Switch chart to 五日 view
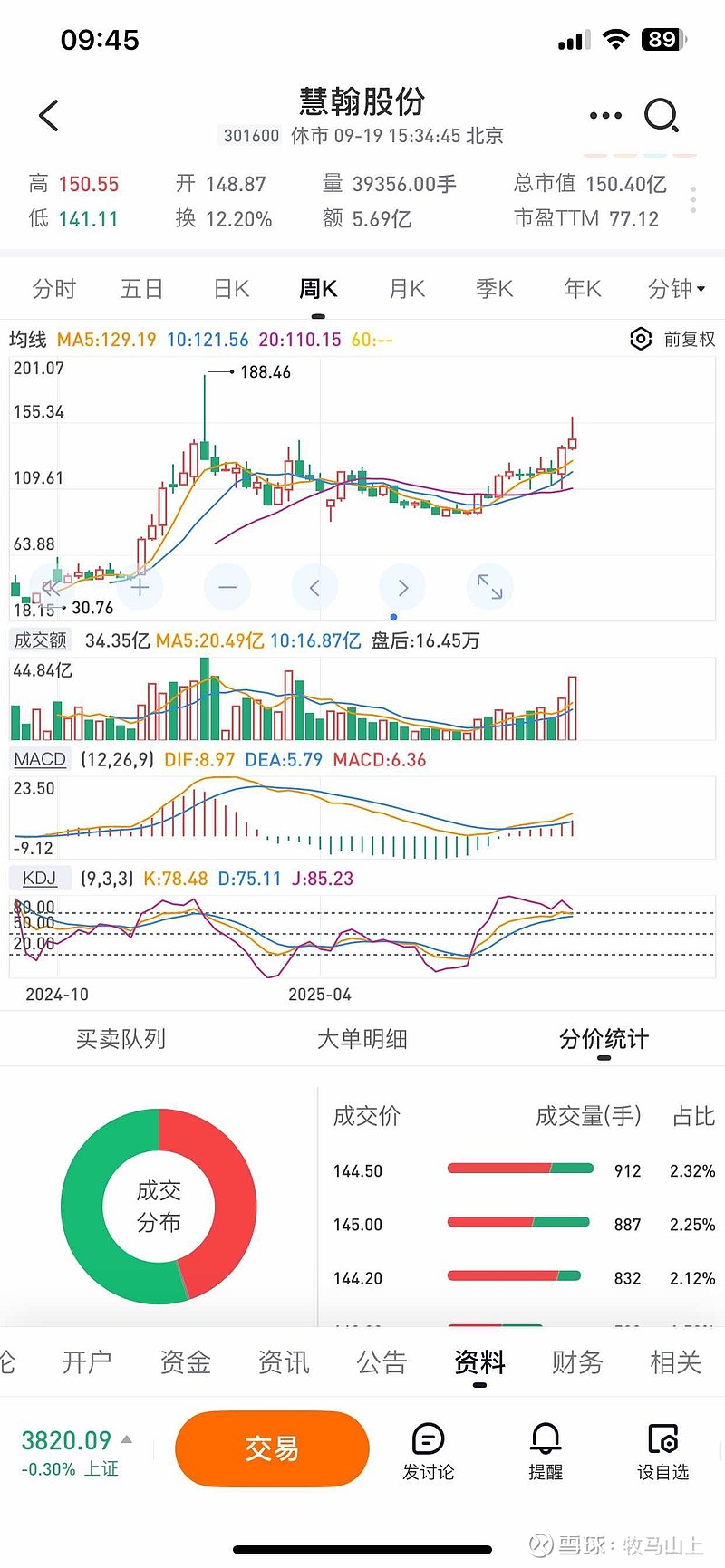Viewport: 725px width, 1568px height. [x=141, y=289]
